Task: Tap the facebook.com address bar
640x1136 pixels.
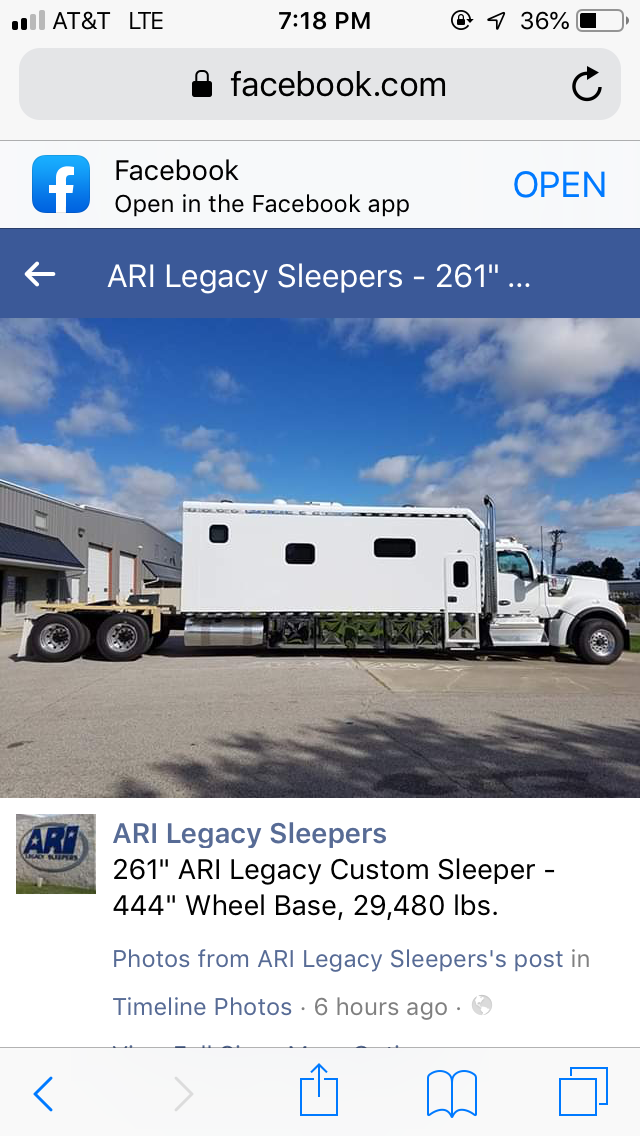Action: click(320, 85)
